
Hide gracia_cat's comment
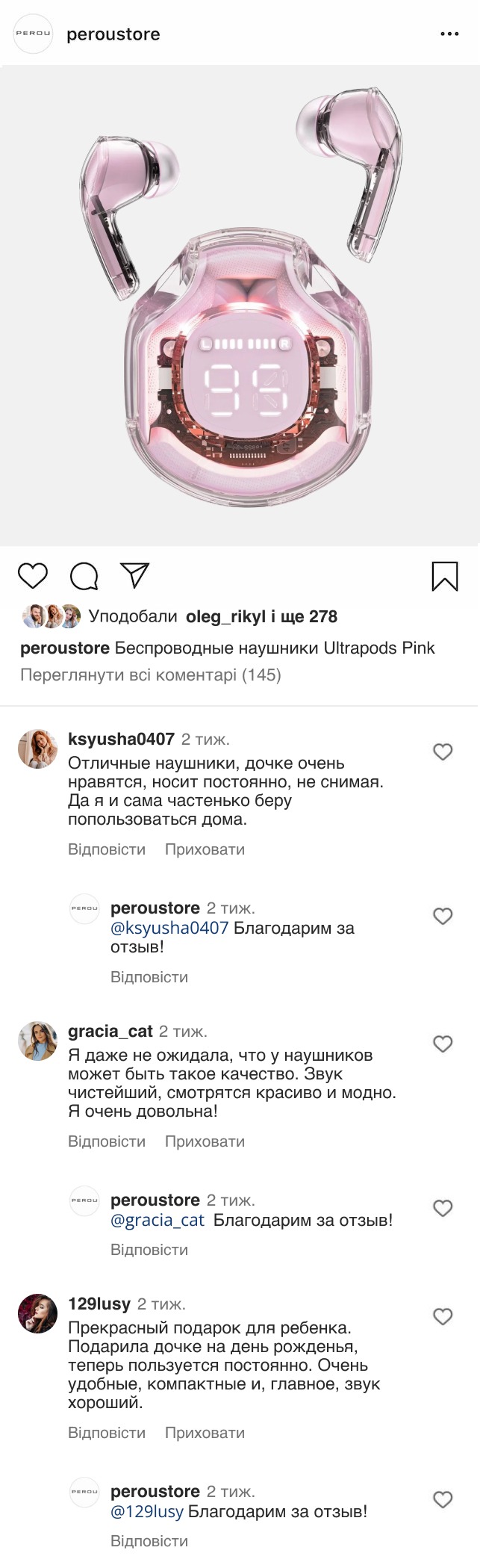click(205, 1141)
